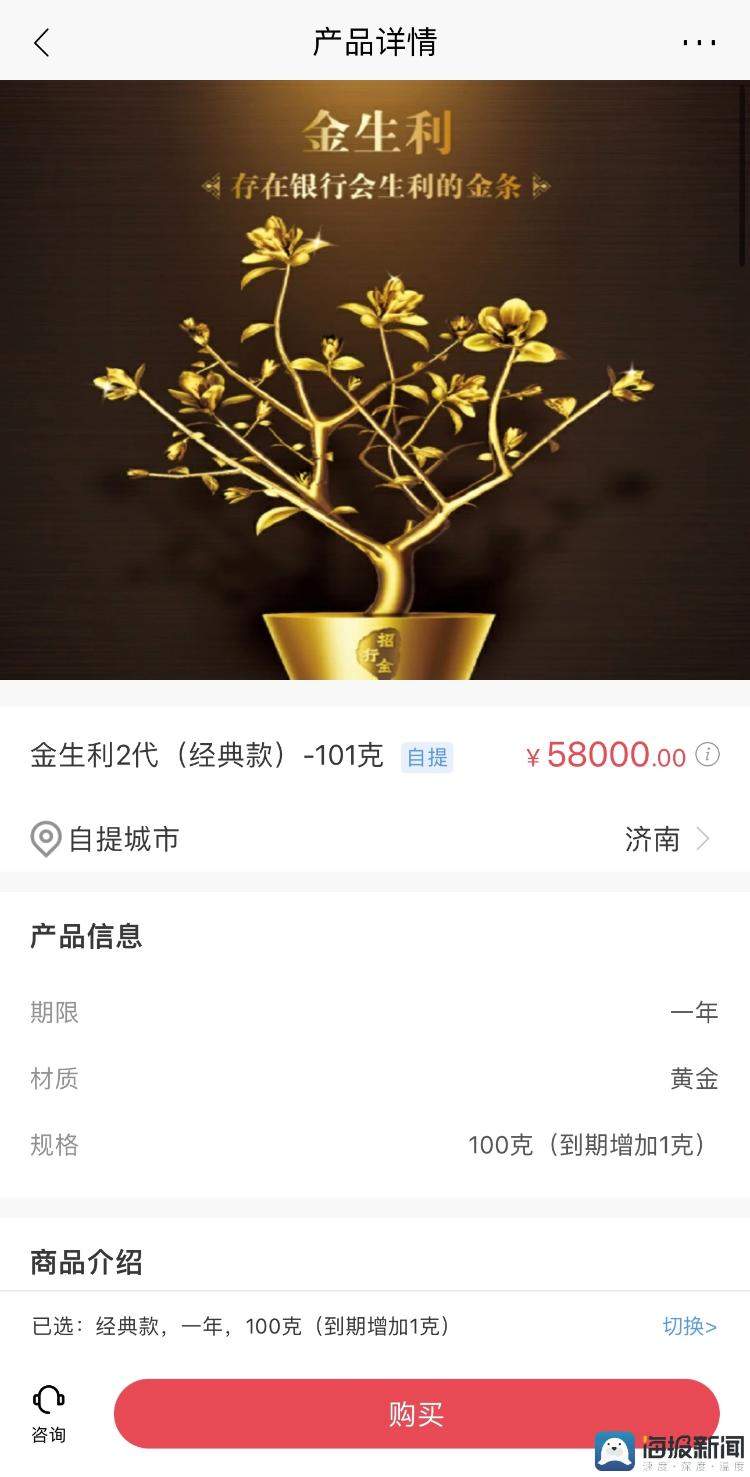Tap the back arrow to leave product details

[x=40, y=43]
